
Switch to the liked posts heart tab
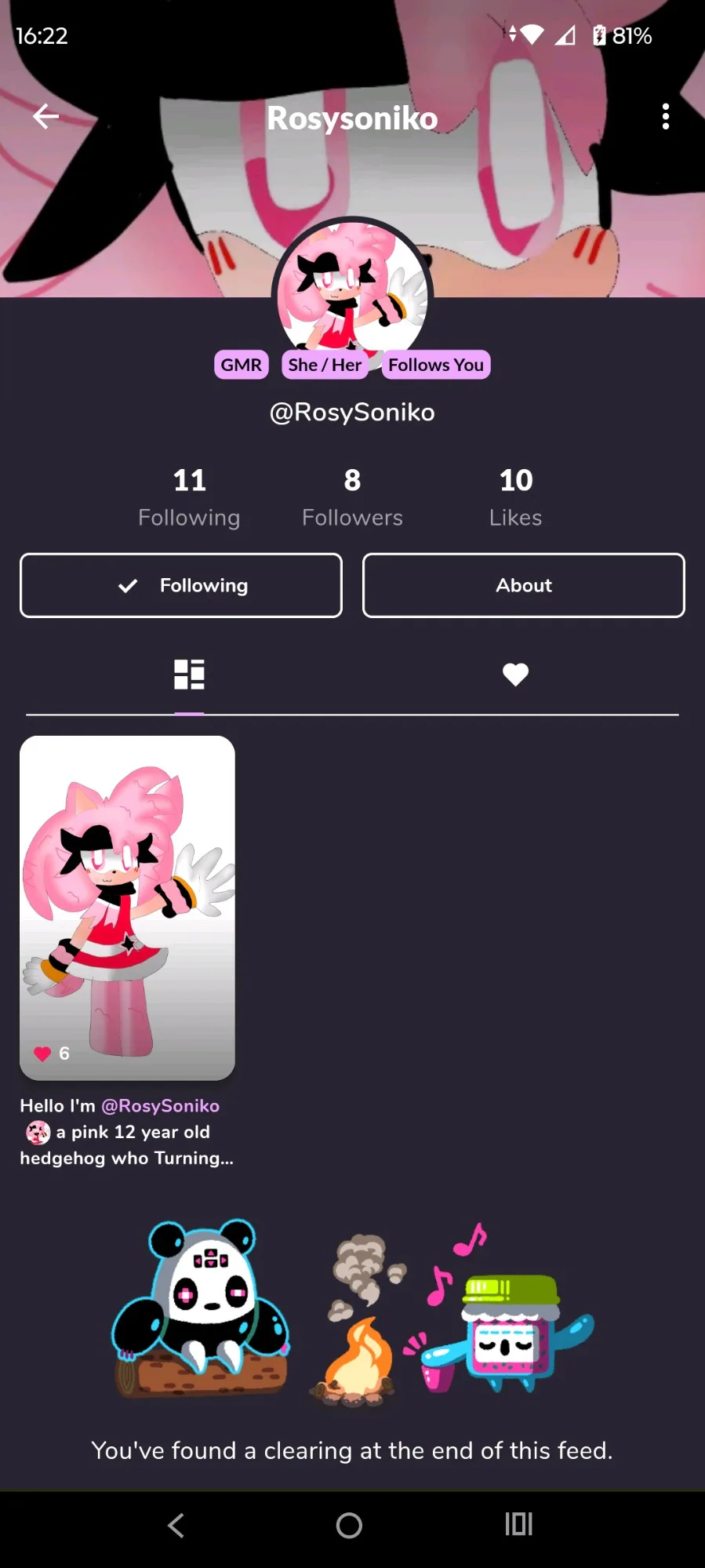tap(515, 675)
